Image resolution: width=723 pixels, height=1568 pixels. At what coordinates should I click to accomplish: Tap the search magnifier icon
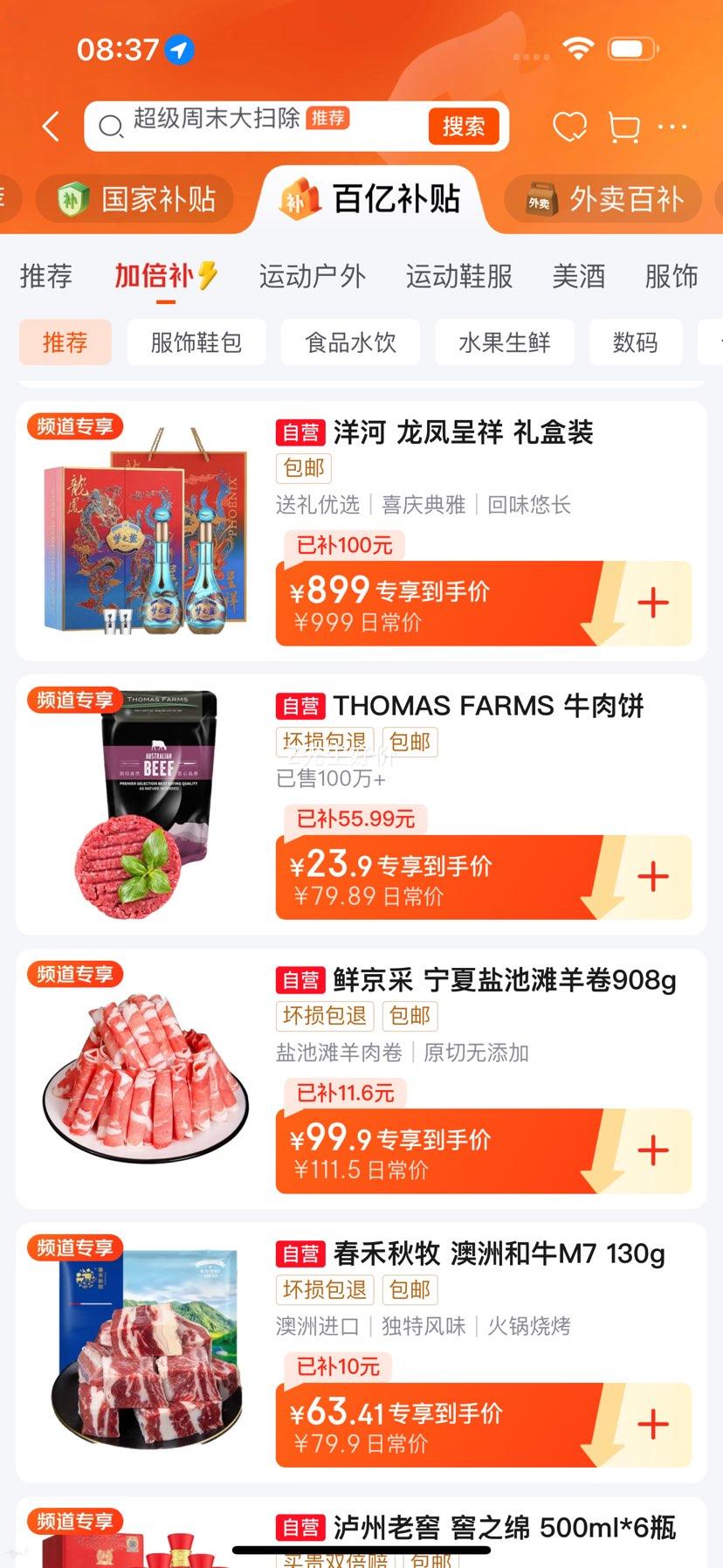pos(109,126)
